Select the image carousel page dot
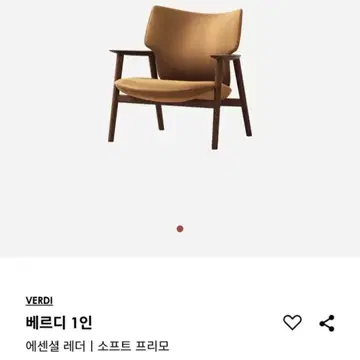Screen dimensions: 360x360 pyautogui.click(x=180, y=229)
